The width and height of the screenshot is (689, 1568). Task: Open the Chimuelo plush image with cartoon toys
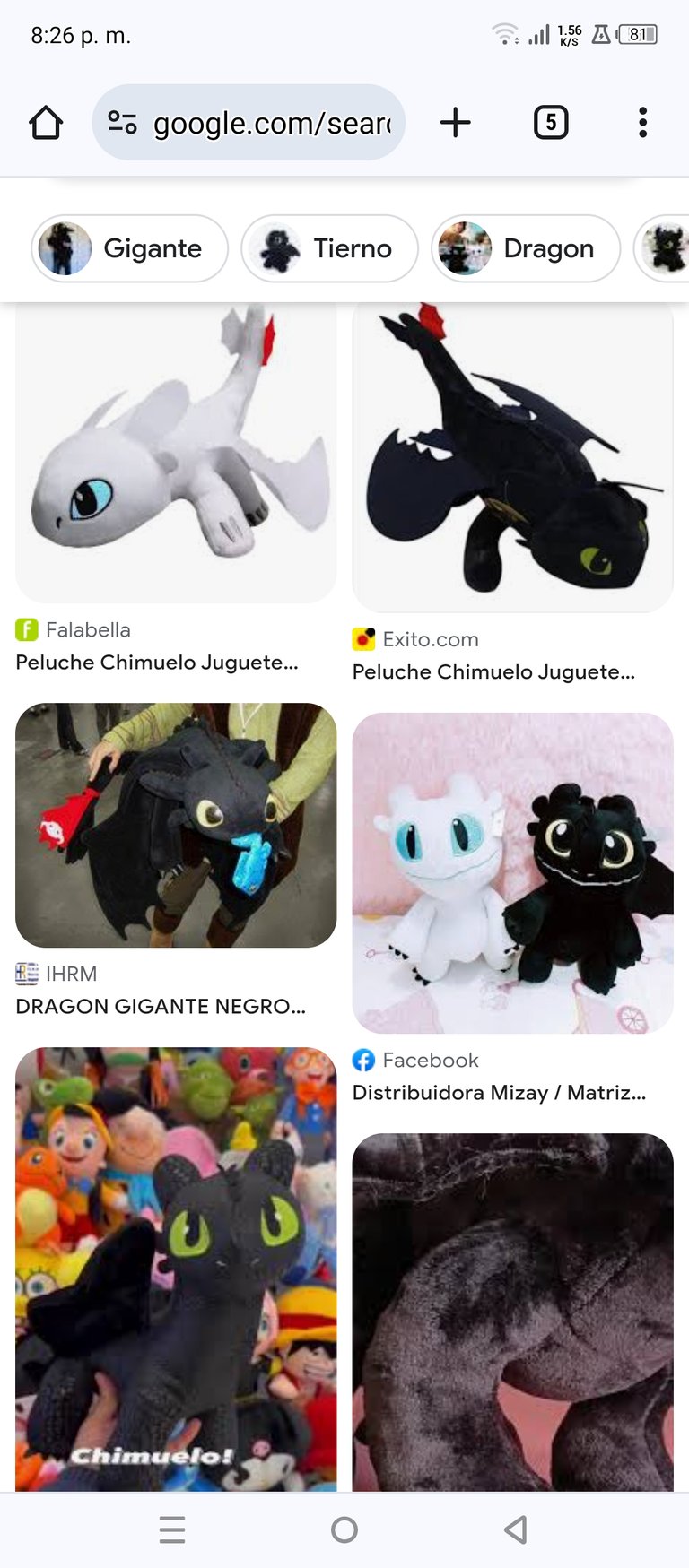click(x=176, y=1269)
